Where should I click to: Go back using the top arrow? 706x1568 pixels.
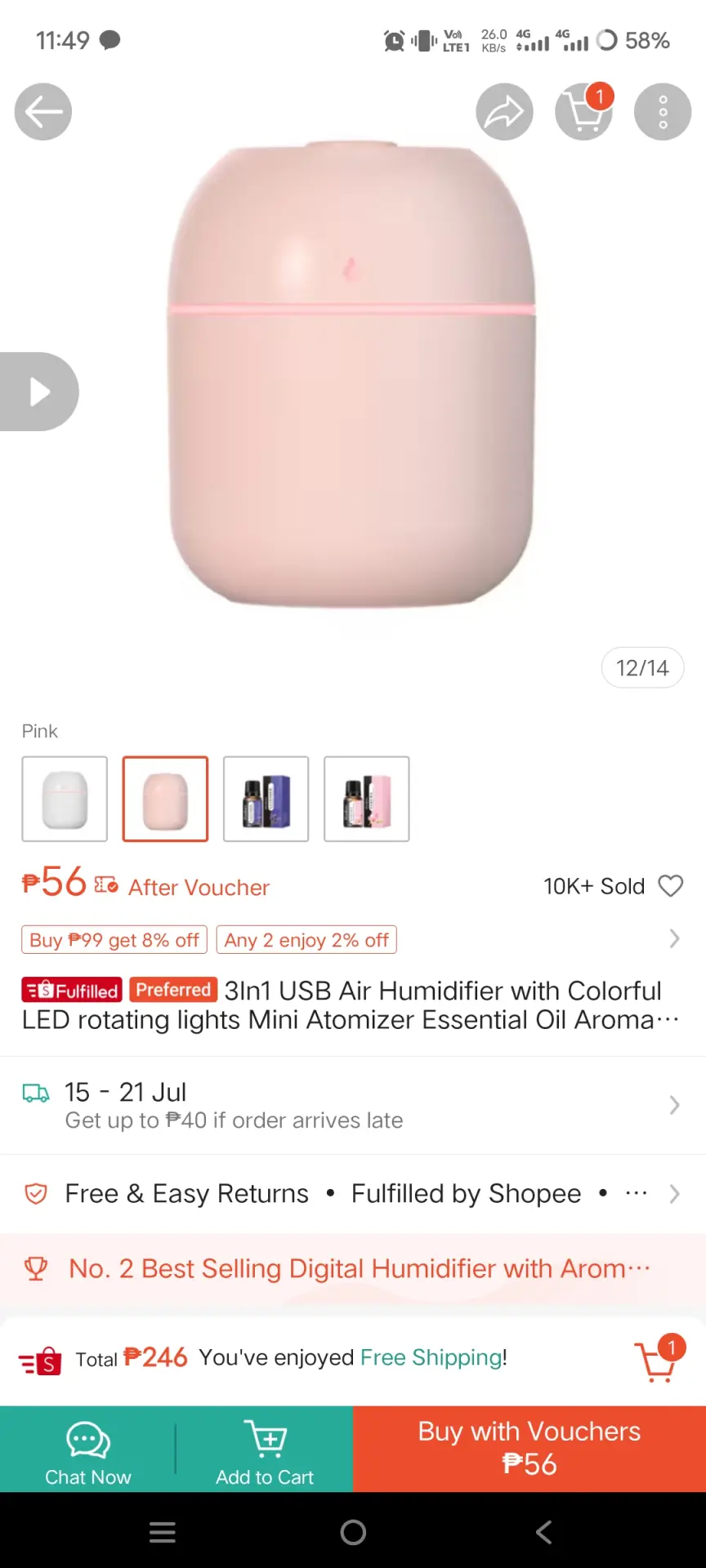coord(43,112)
